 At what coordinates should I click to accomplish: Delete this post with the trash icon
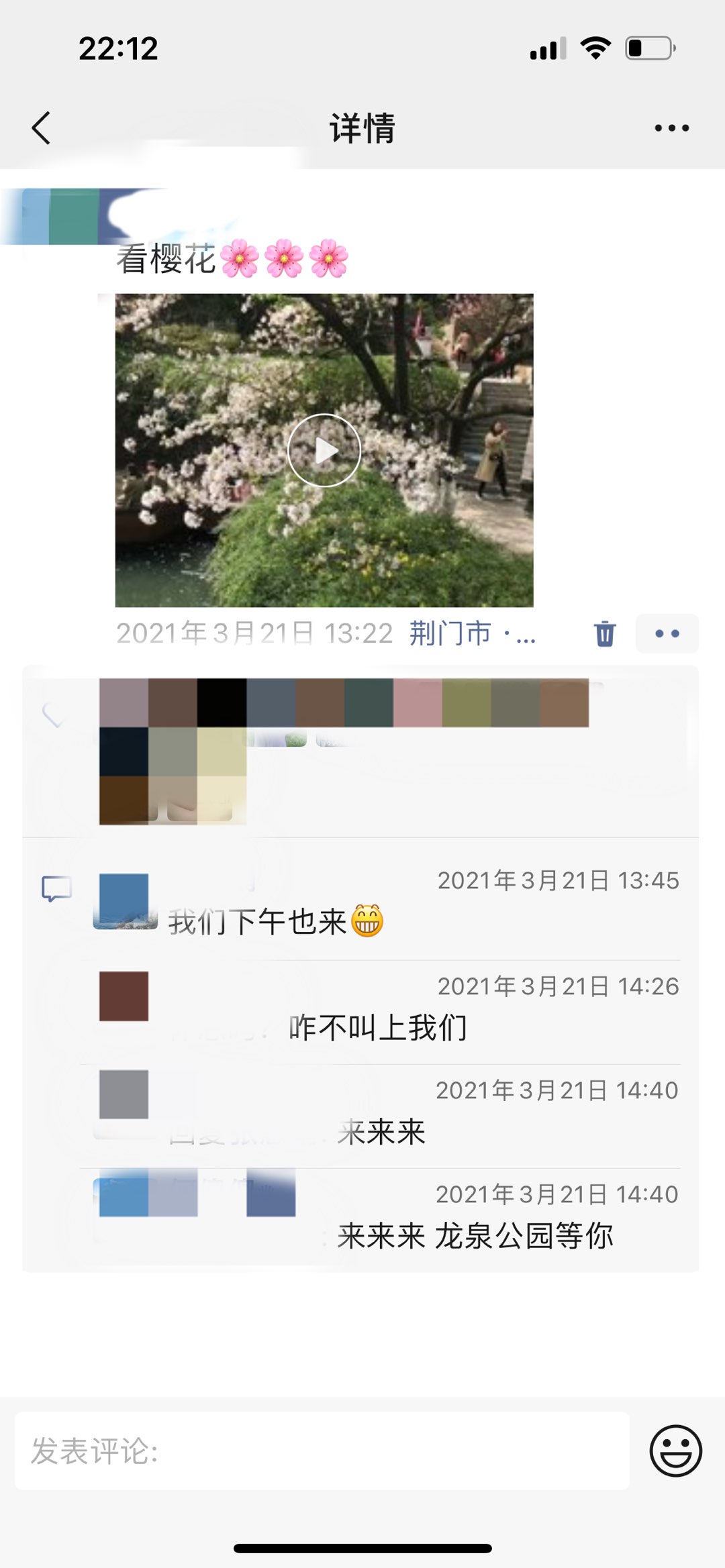tap(604, 633)
